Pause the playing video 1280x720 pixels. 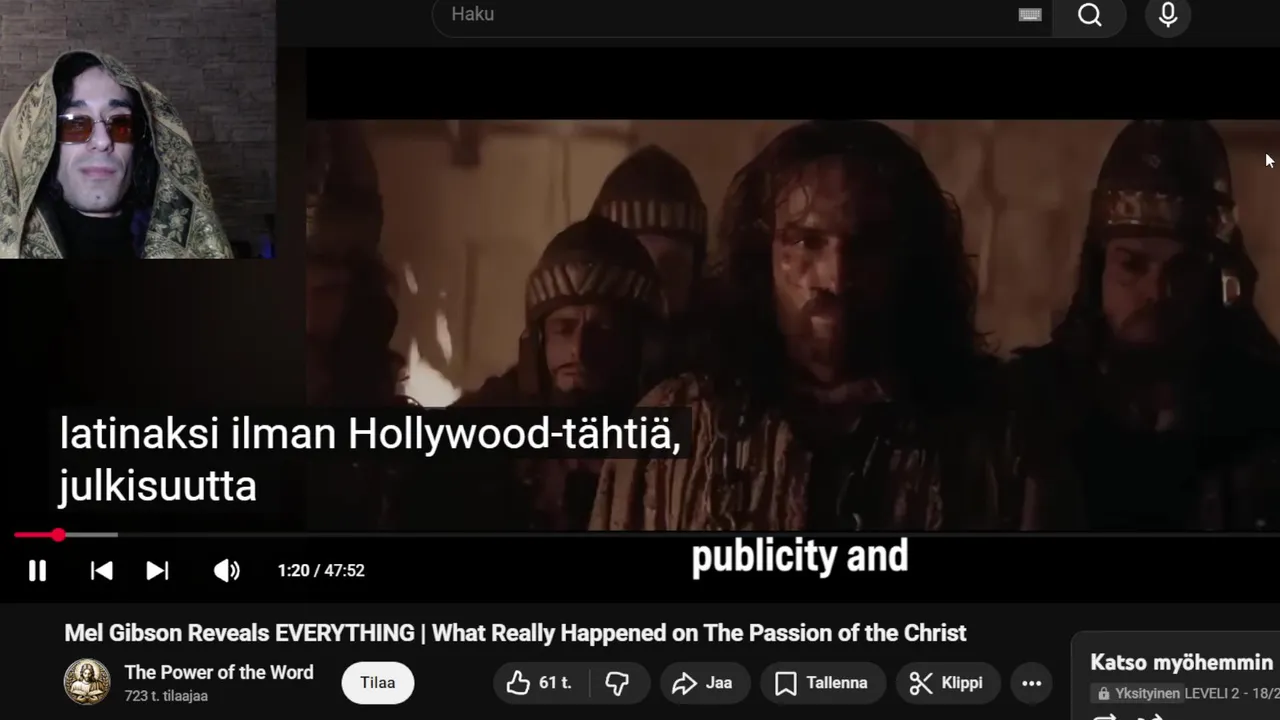click(x=37, y=570)
